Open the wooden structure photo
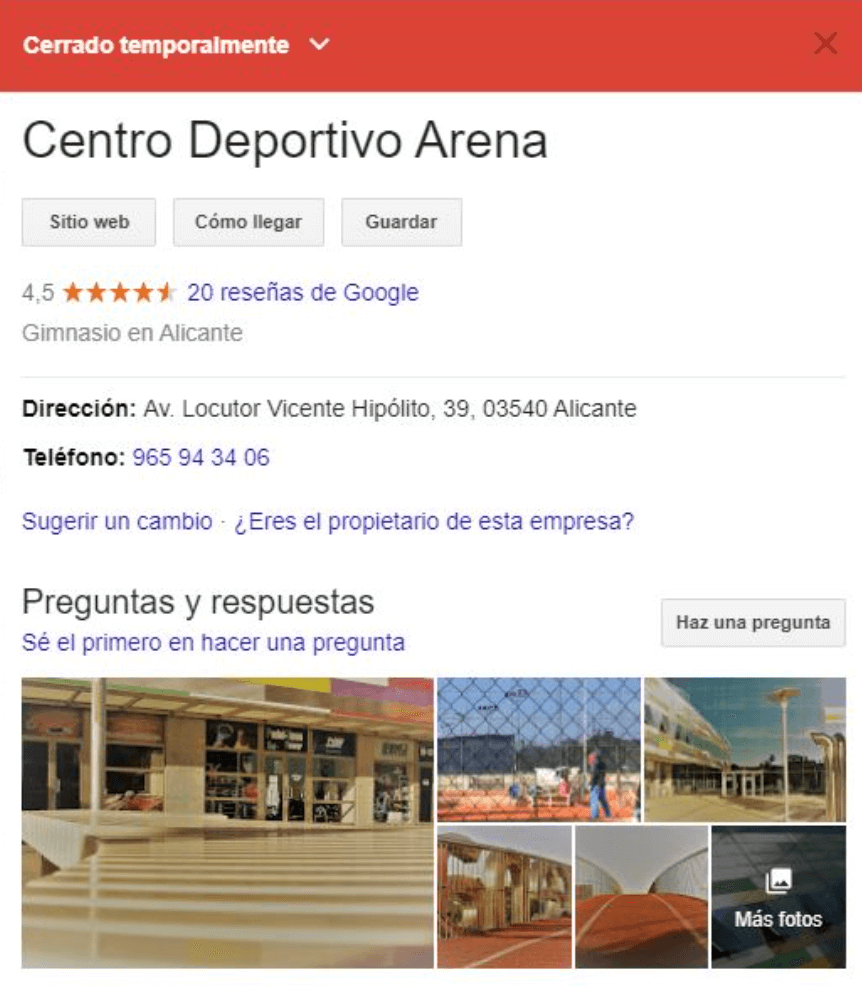The height and width of the screenshot is (986, 862). click(x=504, y=896)
